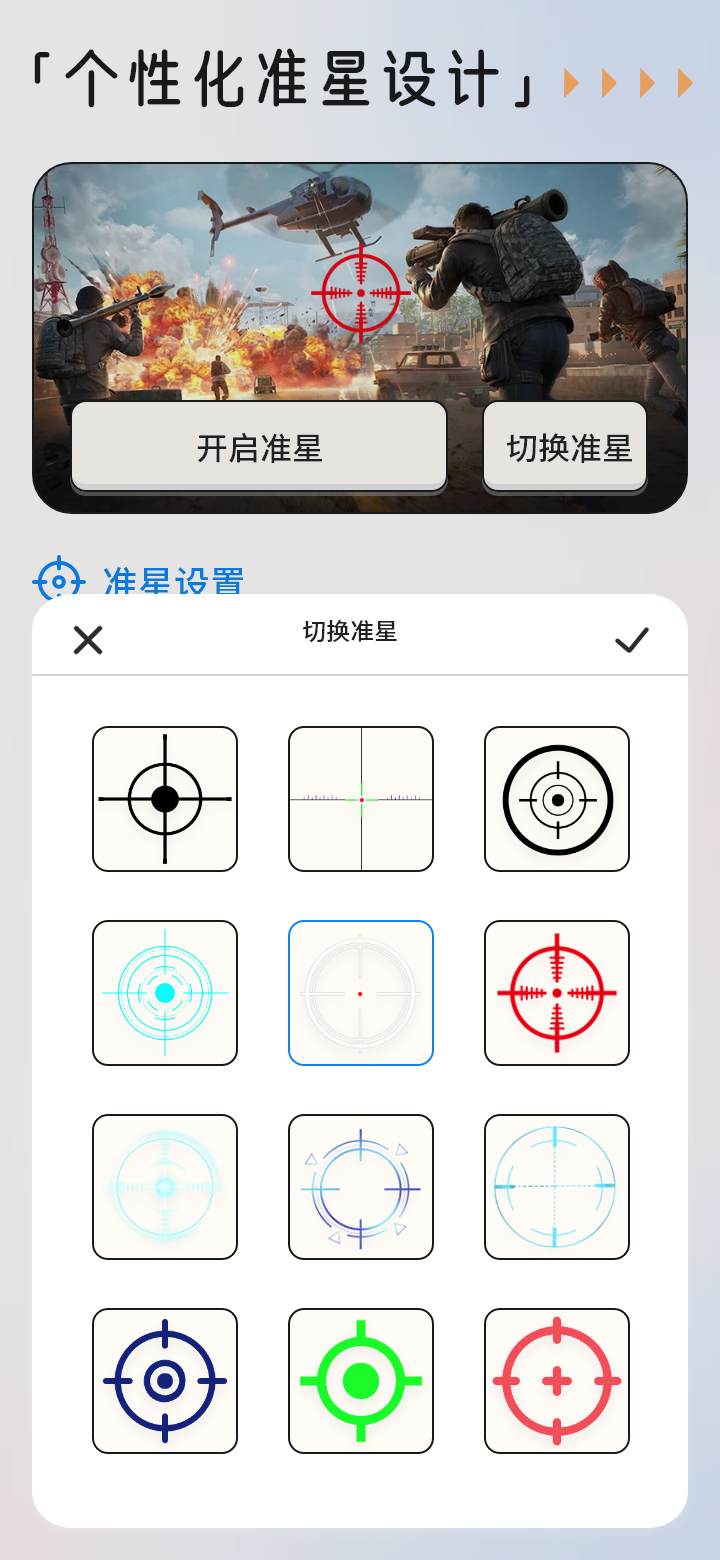Select the black bullseye concentric circles crosshair
Viewport: 720px width, 1560px height.
point(556,798)
